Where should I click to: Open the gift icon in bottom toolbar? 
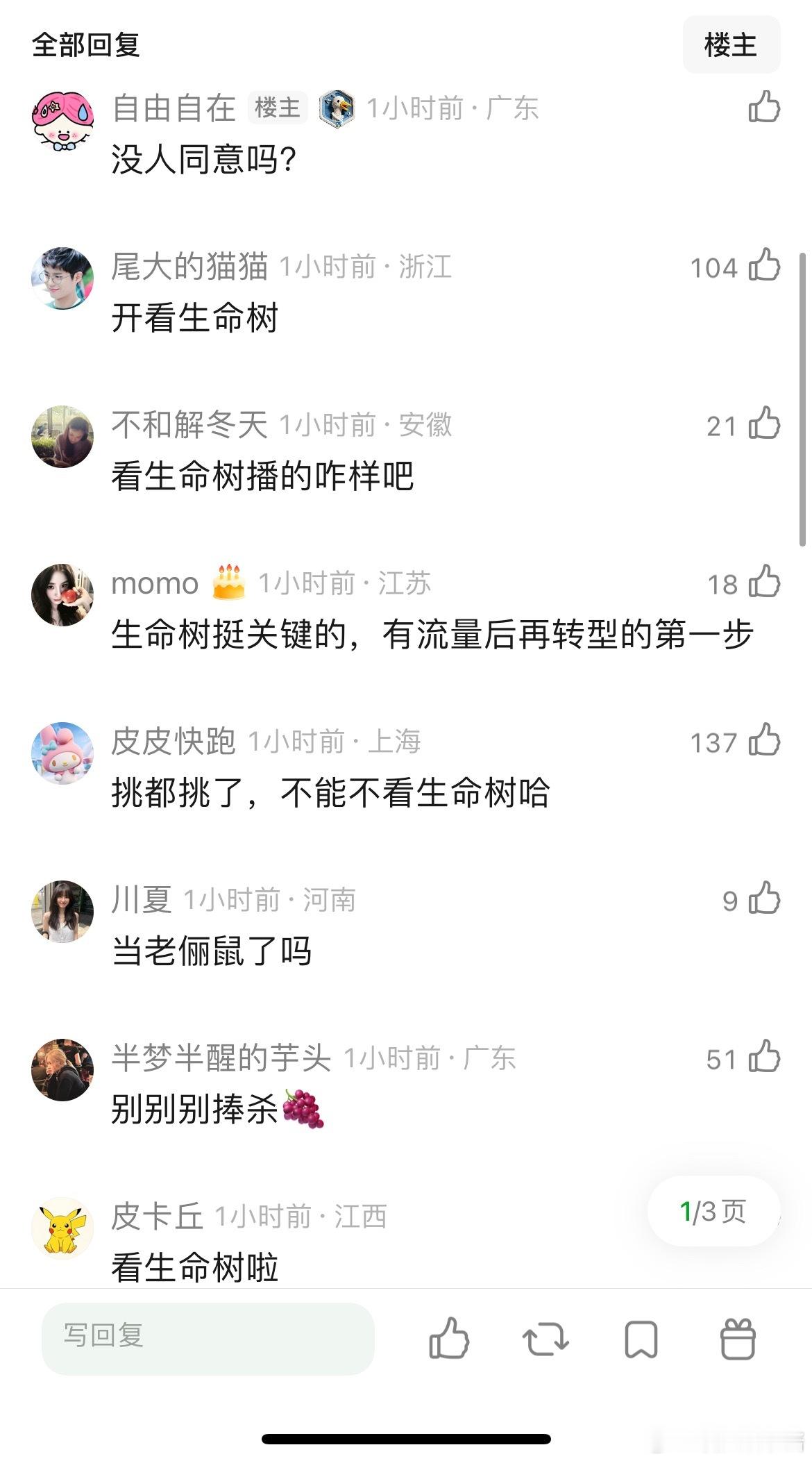[x=738, y=1340]
